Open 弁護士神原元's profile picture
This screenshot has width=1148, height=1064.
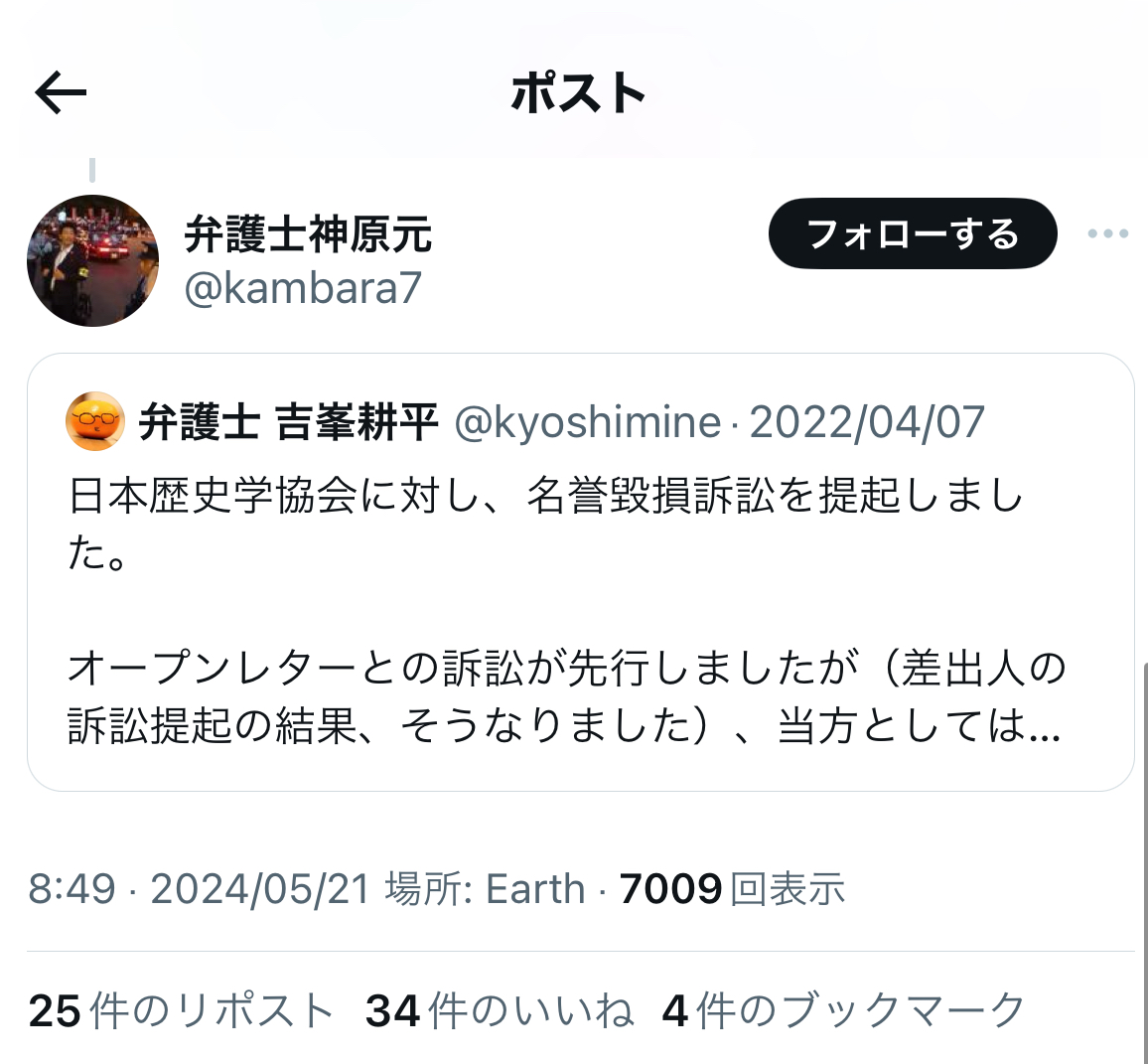[92, 260]
